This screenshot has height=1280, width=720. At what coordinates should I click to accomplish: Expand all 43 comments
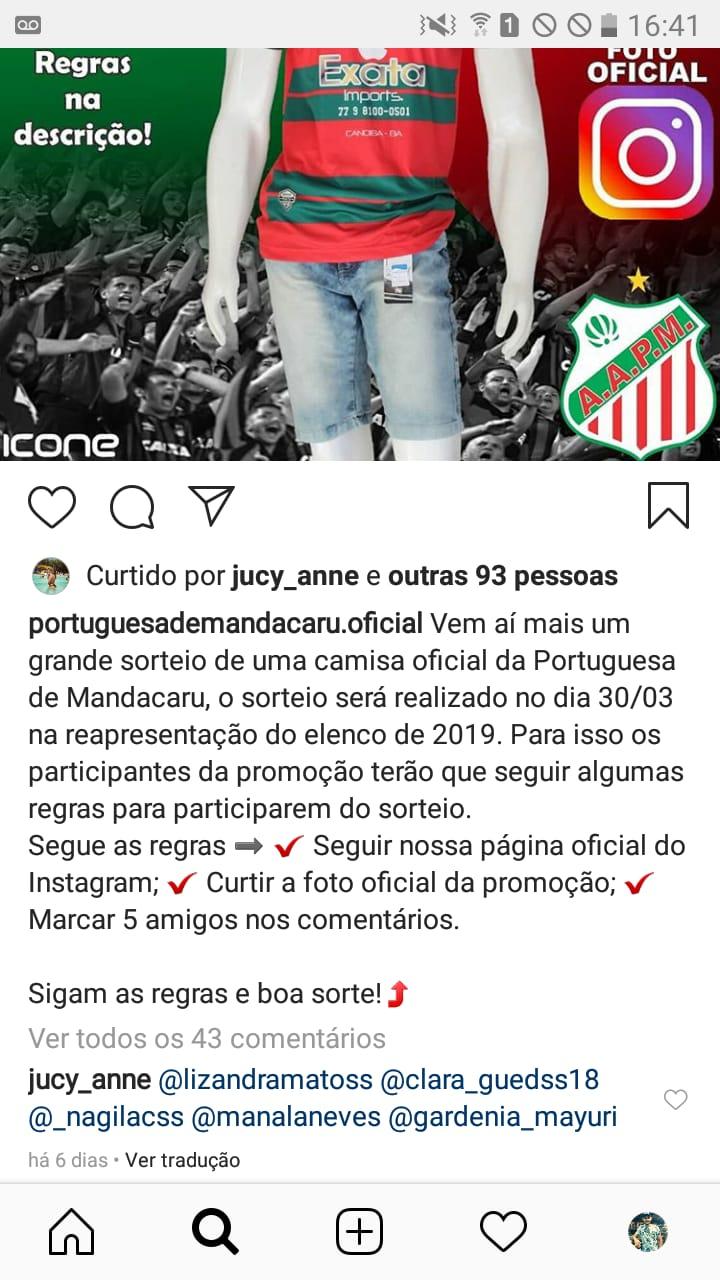point(205,1039)
